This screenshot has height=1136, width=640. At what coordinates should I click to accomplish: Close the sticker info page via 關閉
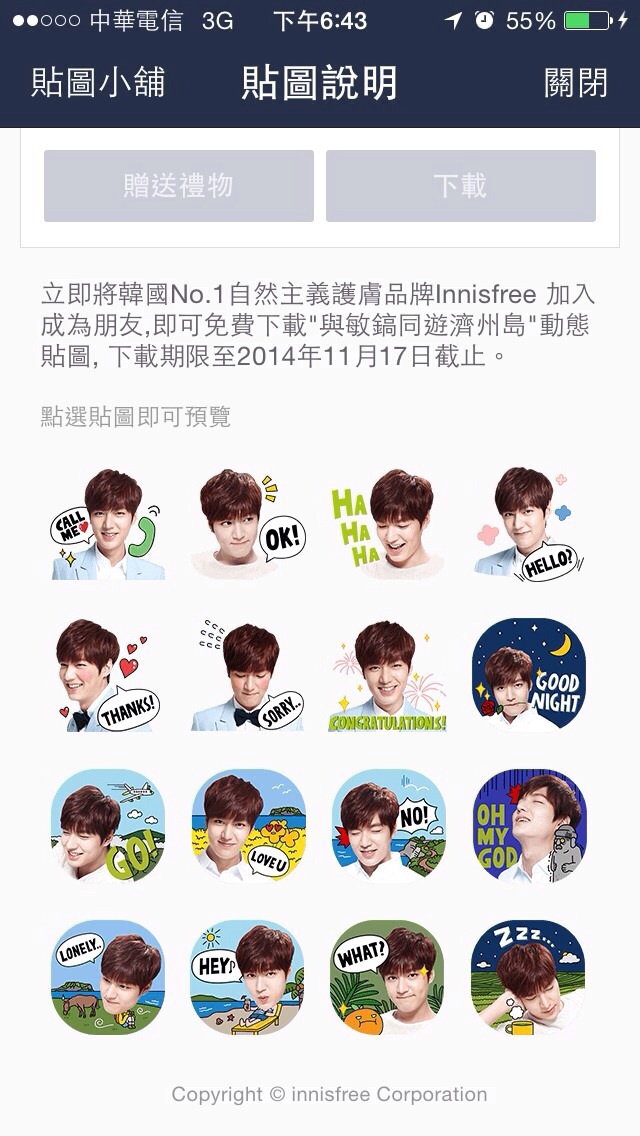575,82
